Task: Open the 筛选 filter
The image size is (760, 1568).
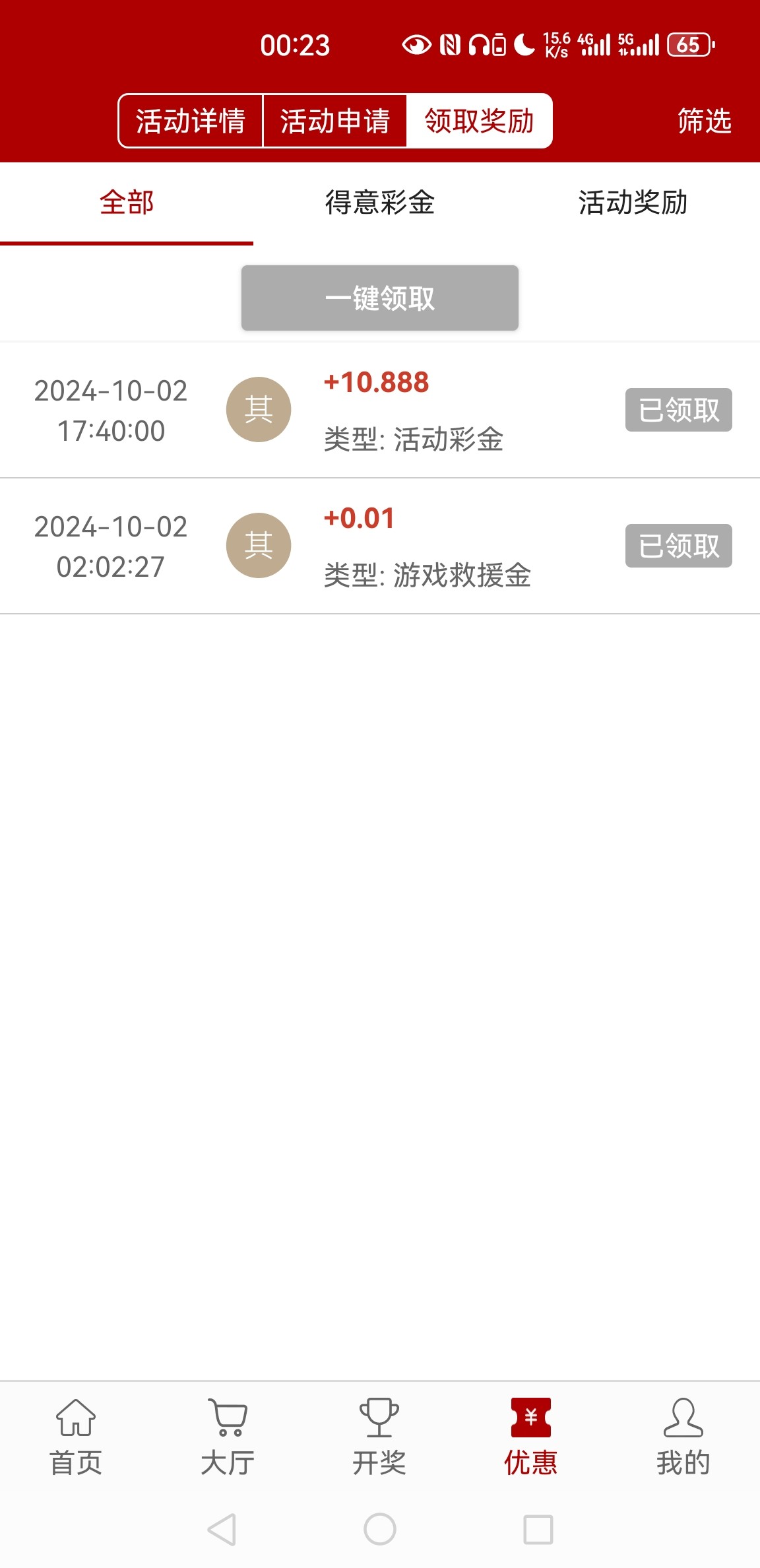Action: (705, 121)
